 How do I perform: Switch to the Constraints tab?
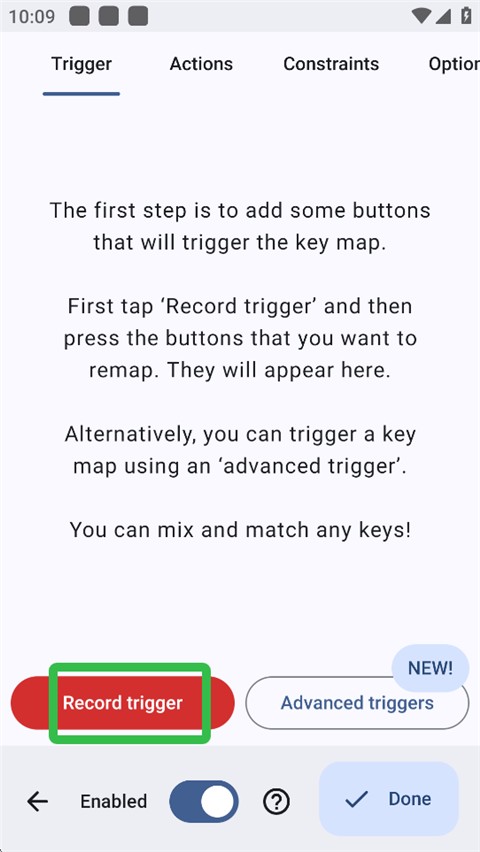(331, 64)
